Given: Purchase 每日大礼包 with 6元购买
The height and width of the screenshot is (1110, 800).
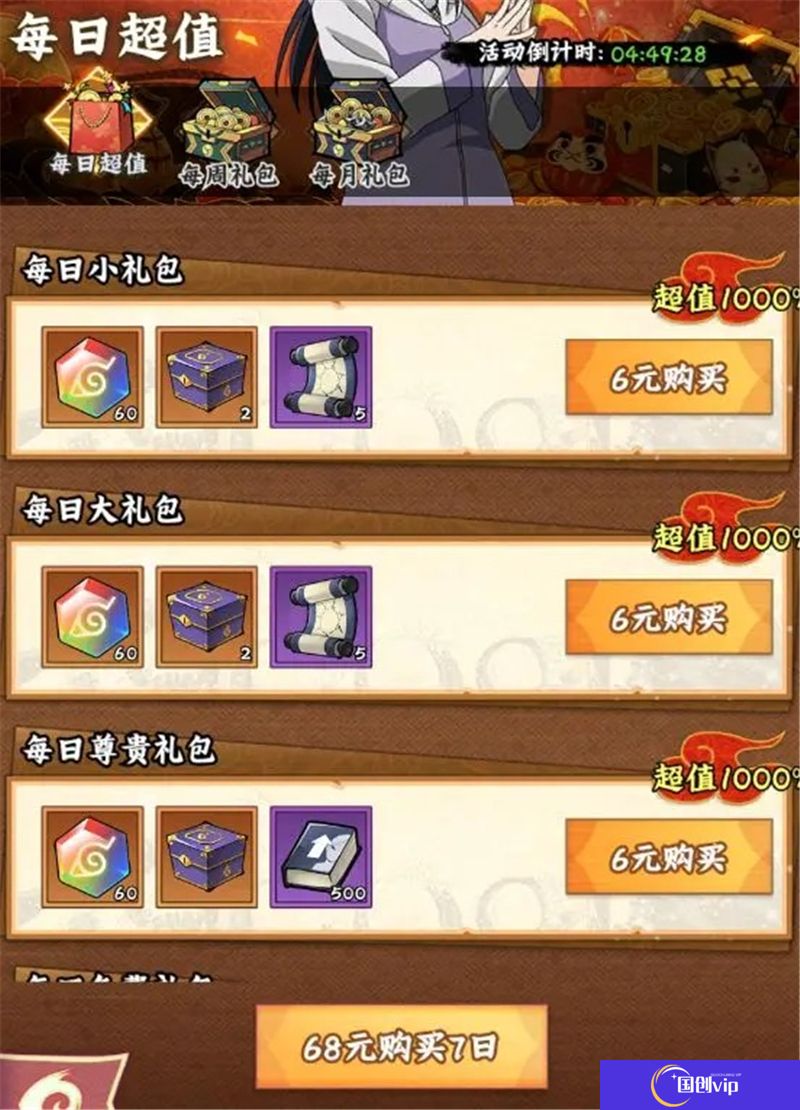Looking at the screenshot, I should coord(668,618).
